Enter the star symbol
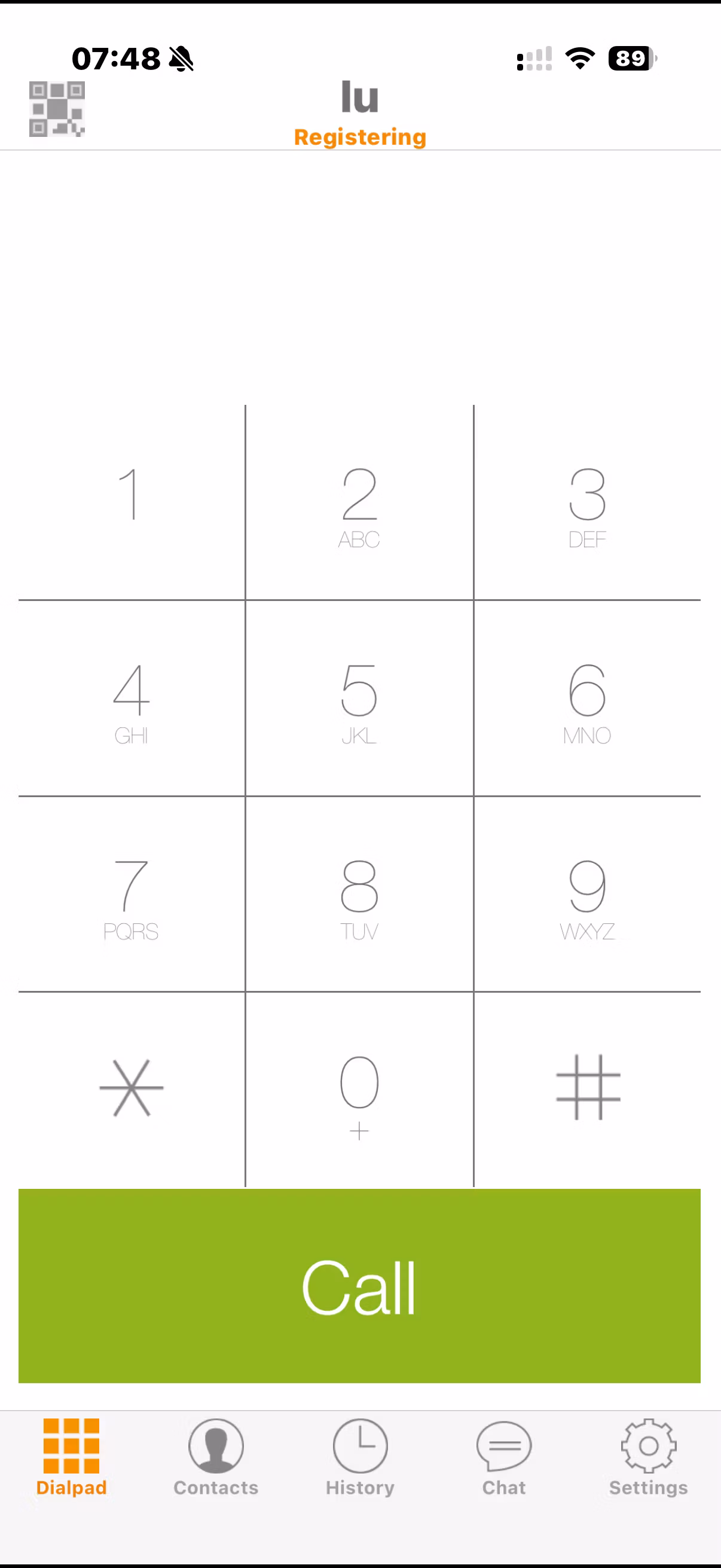The image size is (721, 1568). click(x=132, y=1088)
